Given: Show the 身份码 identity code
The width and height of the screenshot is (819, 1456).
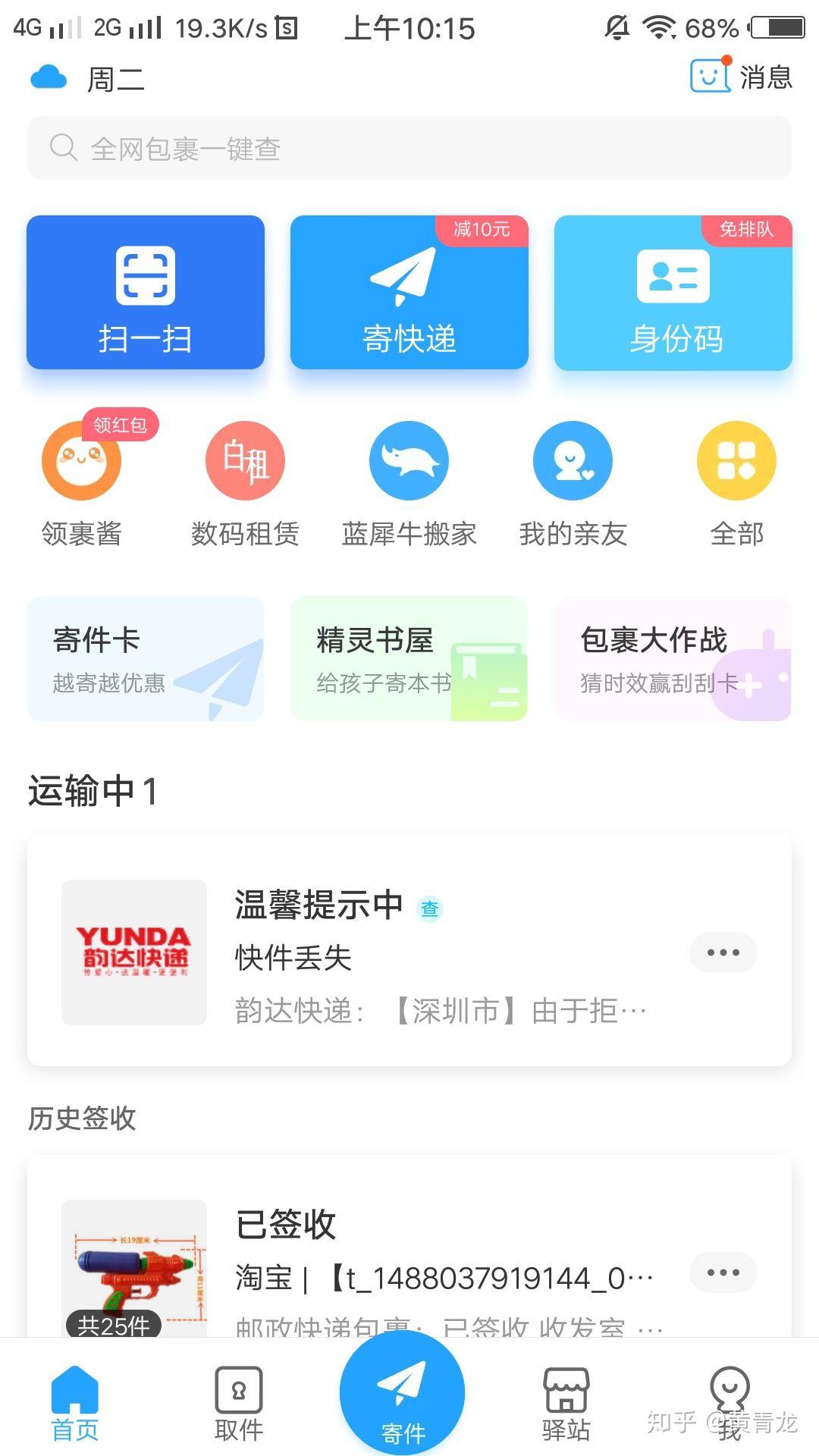Looking at the screenshot, I should [x=672, y=296].
